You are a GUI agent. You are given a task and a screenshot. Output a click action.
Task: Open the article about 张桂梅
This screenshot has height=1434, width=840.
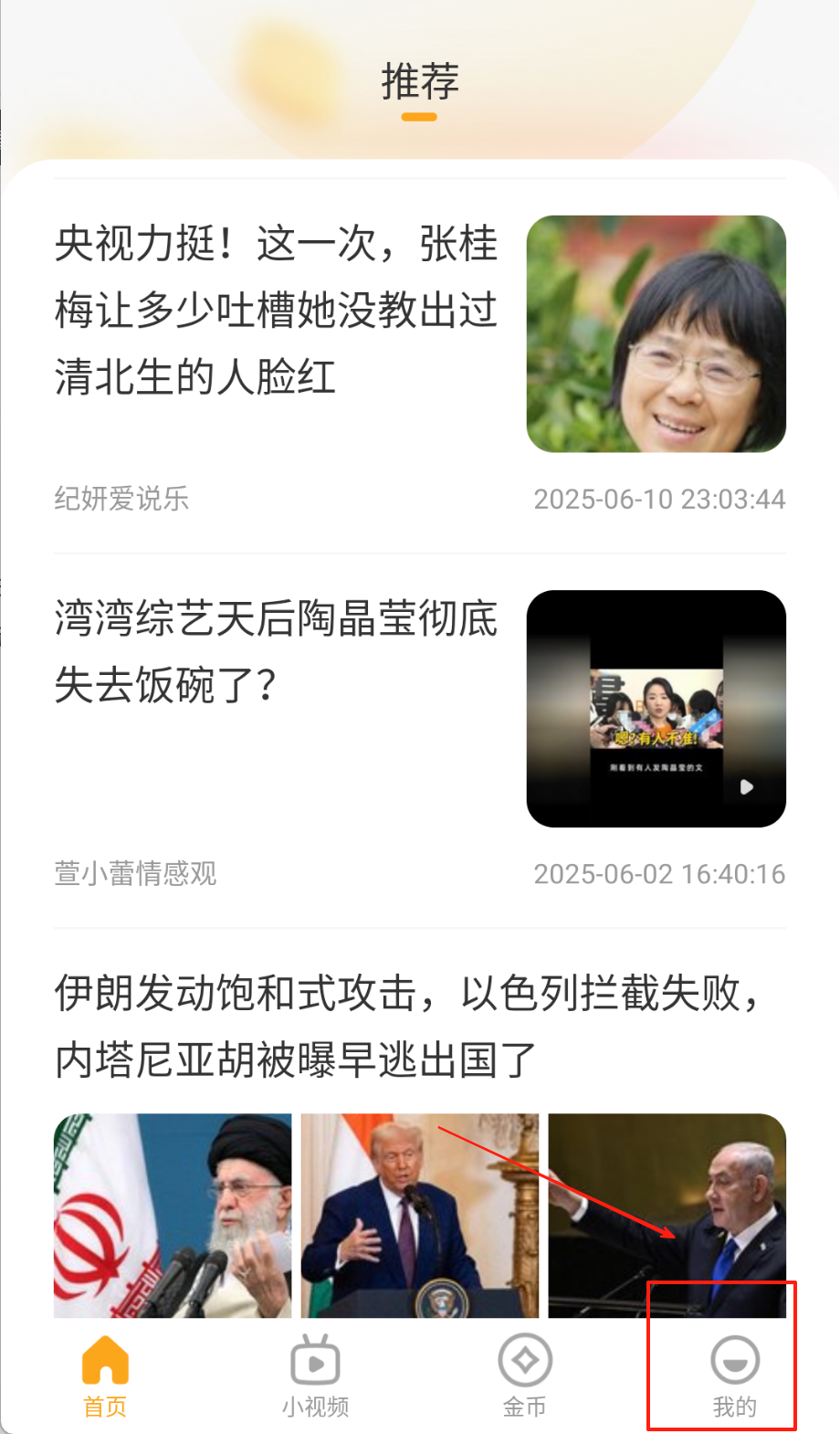pyautogui.click(x=276, y=311)
